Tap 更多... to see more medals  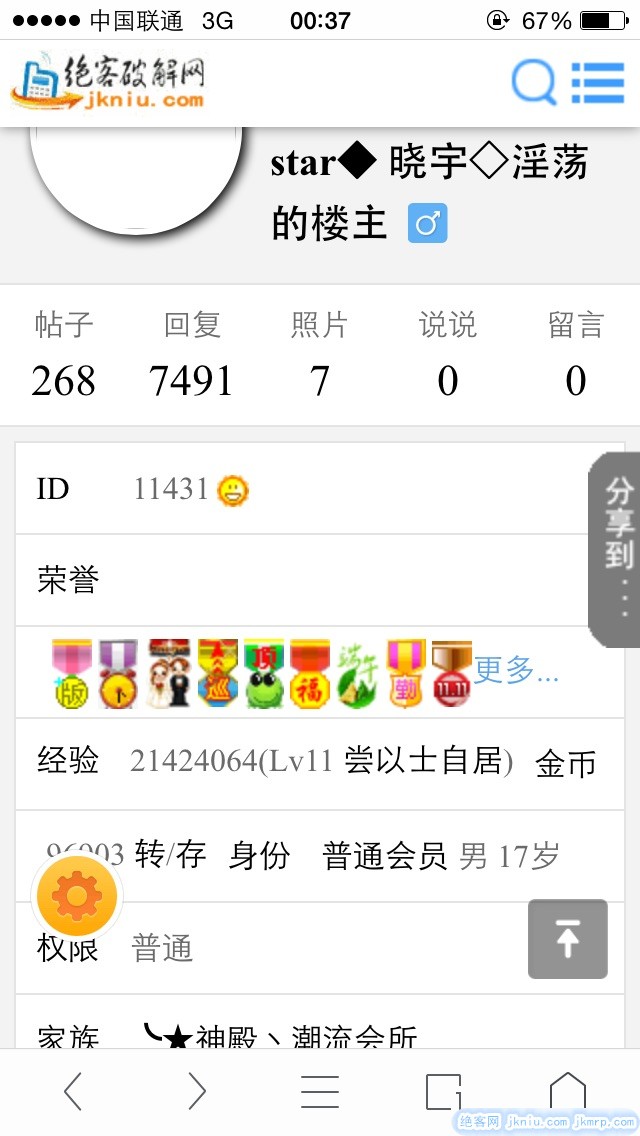[x=515, y=670]
